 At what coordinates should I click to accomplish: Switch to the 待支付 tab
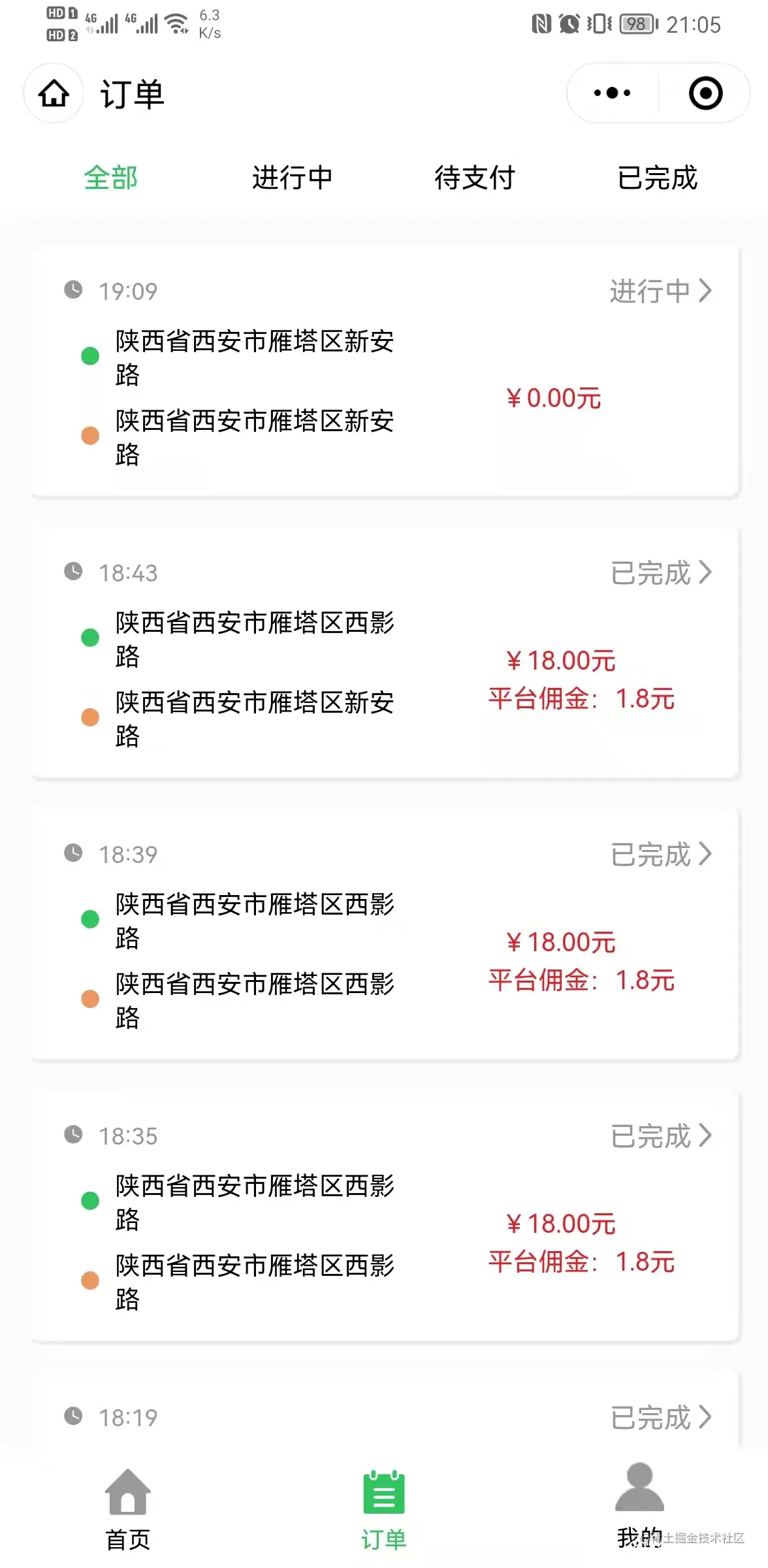point(475,176)
